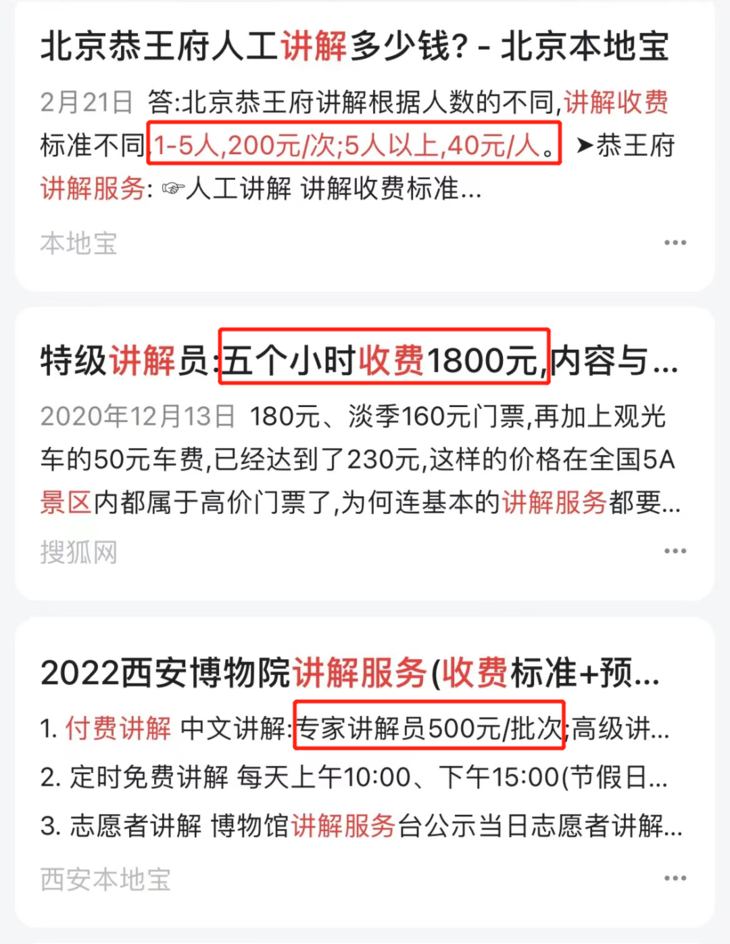The height and width of the screenshot is (944, 730).
Task: Click the 讲解服务 red text in the Sohu snippet
Action: 553,504
